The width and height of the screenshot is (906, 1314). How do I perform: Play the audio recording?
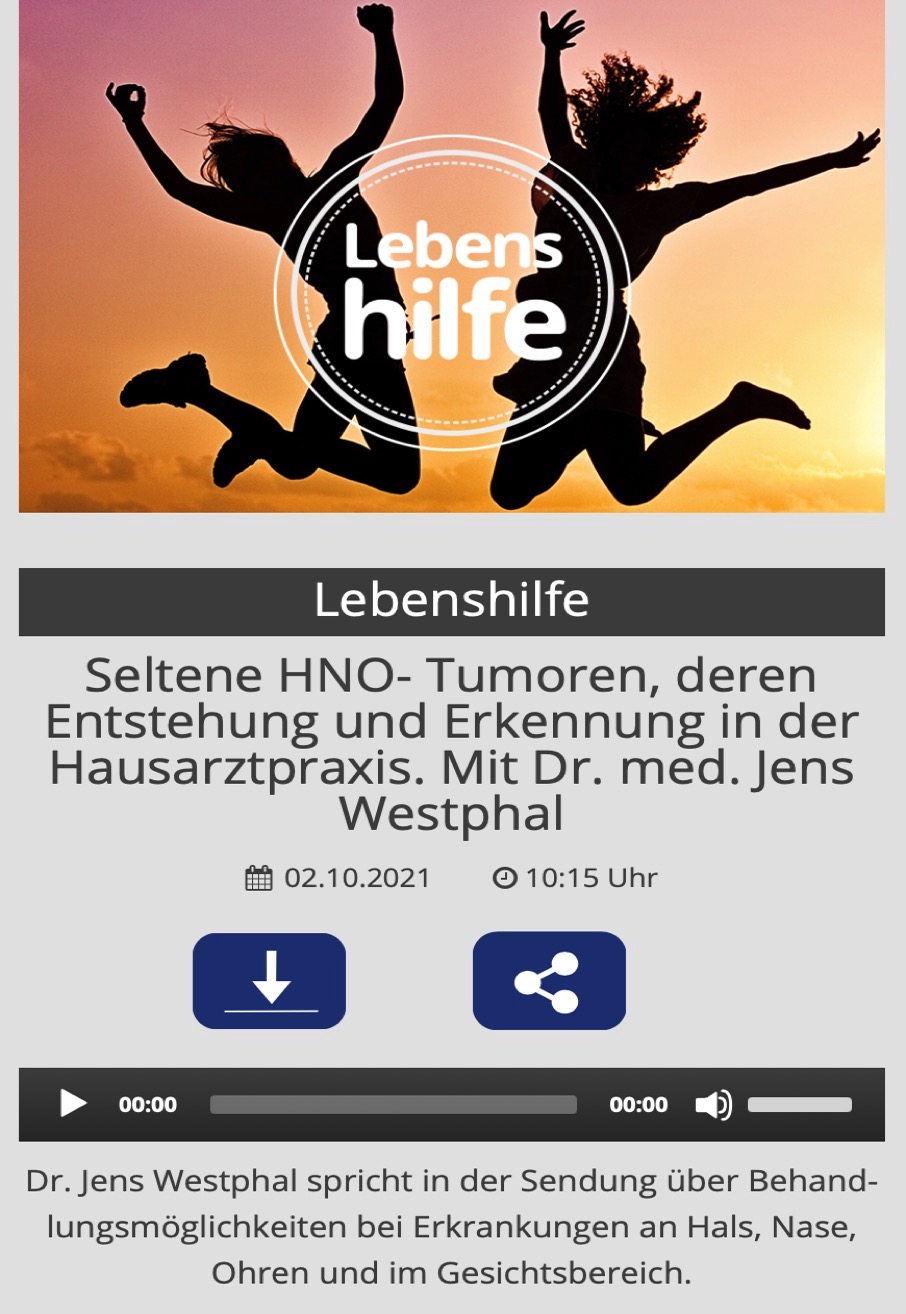click(73, 1104)
